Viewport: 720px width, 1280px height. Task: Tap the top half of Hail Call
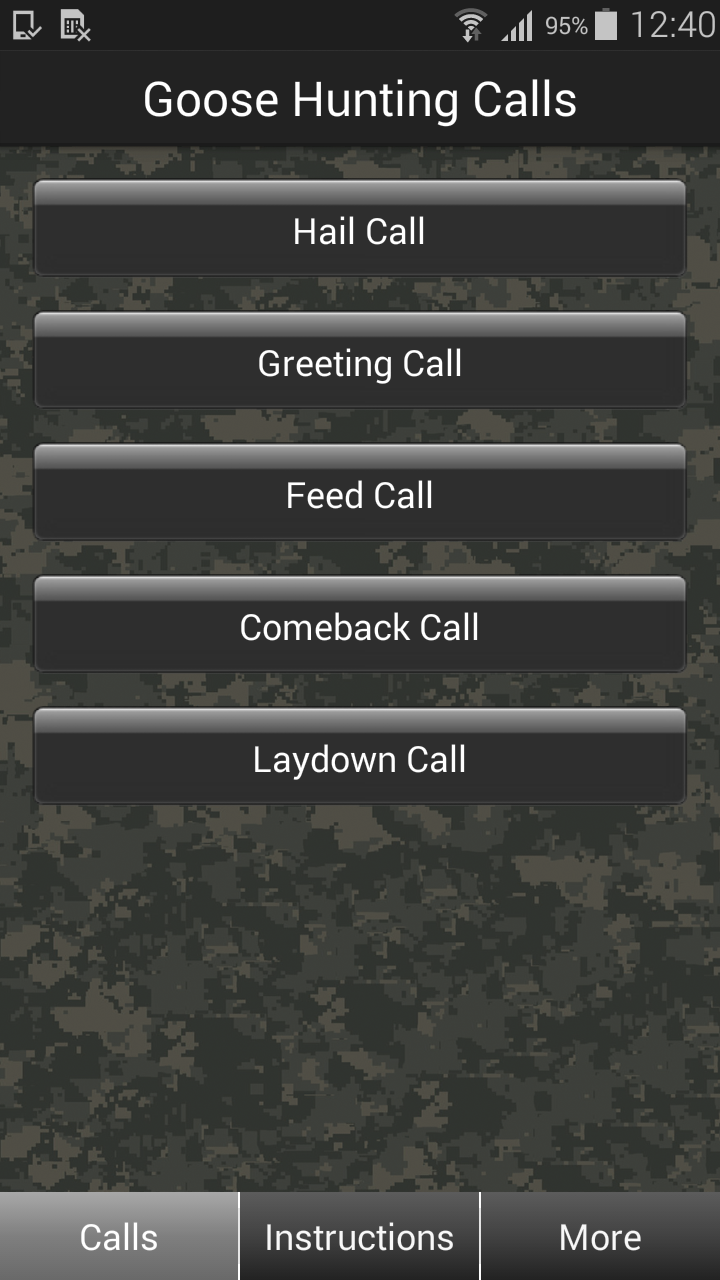360,205
